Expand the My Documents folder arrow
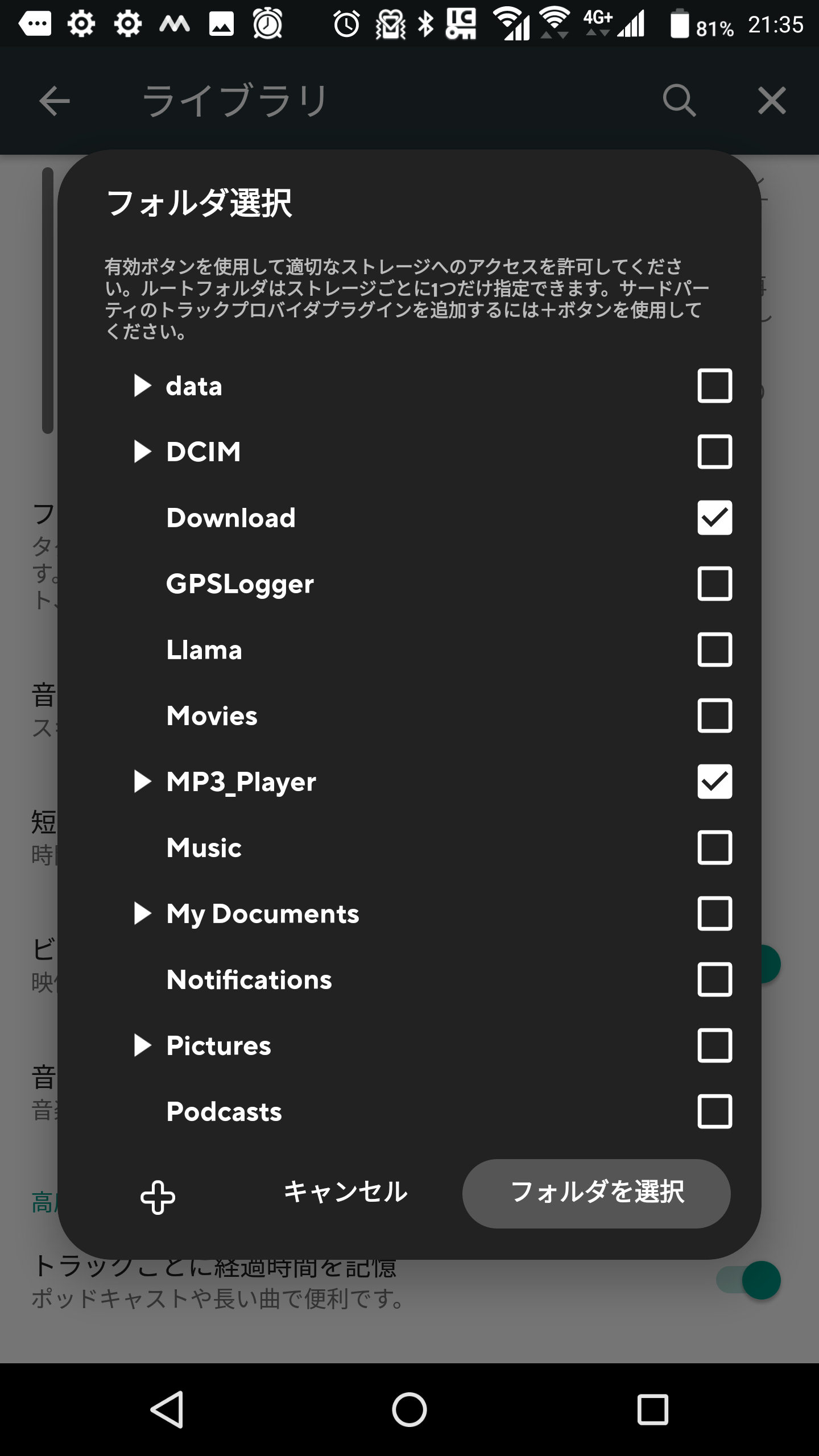Image resolution: width=819 pixels, height=1456 pixels. (x=142, y=913)
